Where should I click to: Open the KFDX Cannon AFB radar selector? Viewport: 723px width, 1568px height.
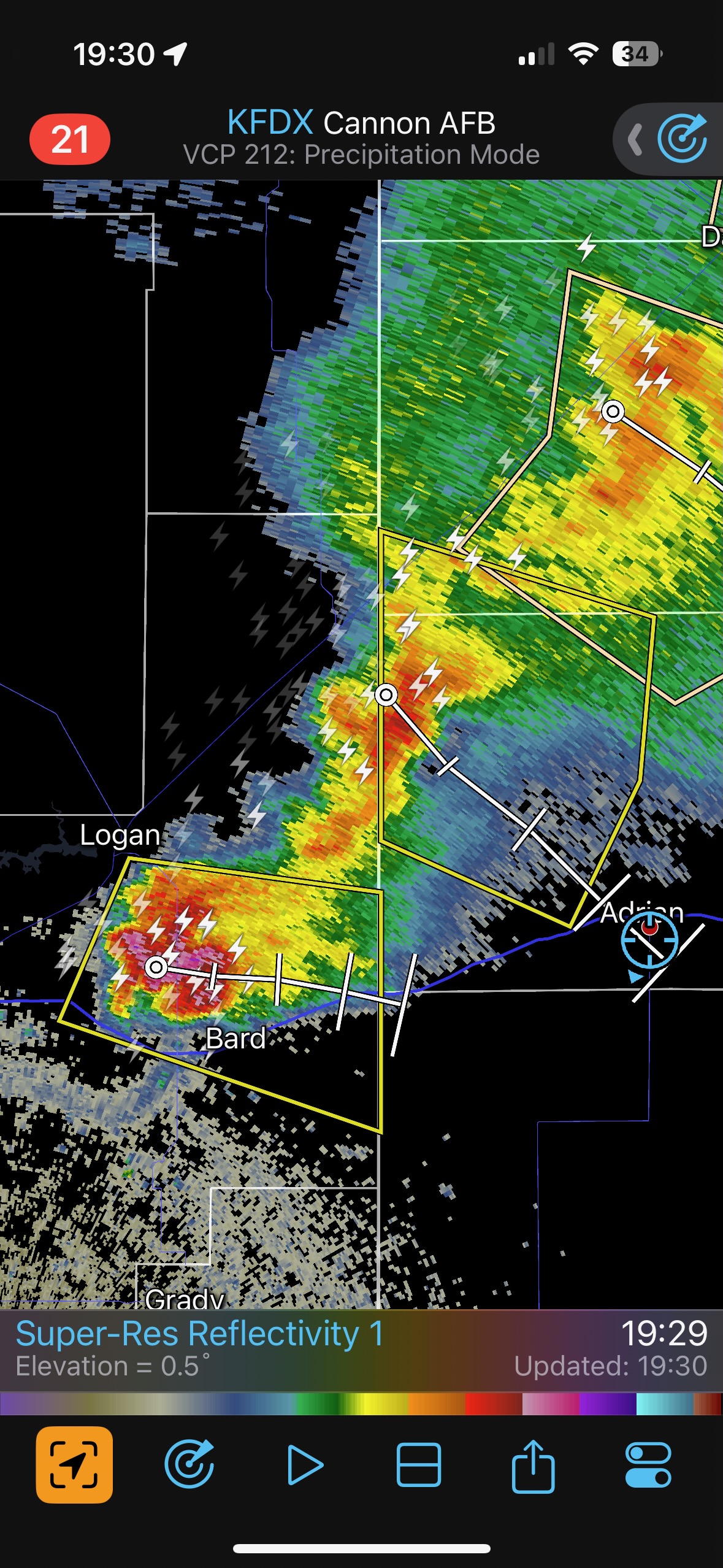(x=361, y=137)
